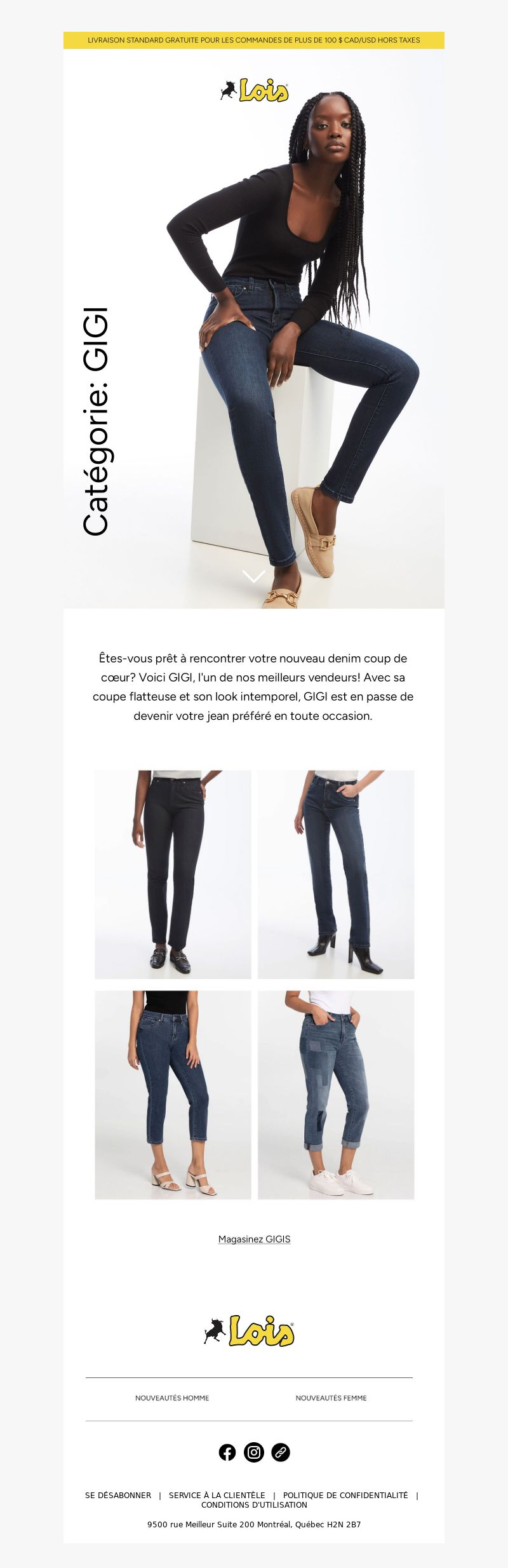This screenshot has height=1568, width=508.
Task: Open the black GIGI jeans with loafers
Action: pyautogui.click(x=173, y=874)
